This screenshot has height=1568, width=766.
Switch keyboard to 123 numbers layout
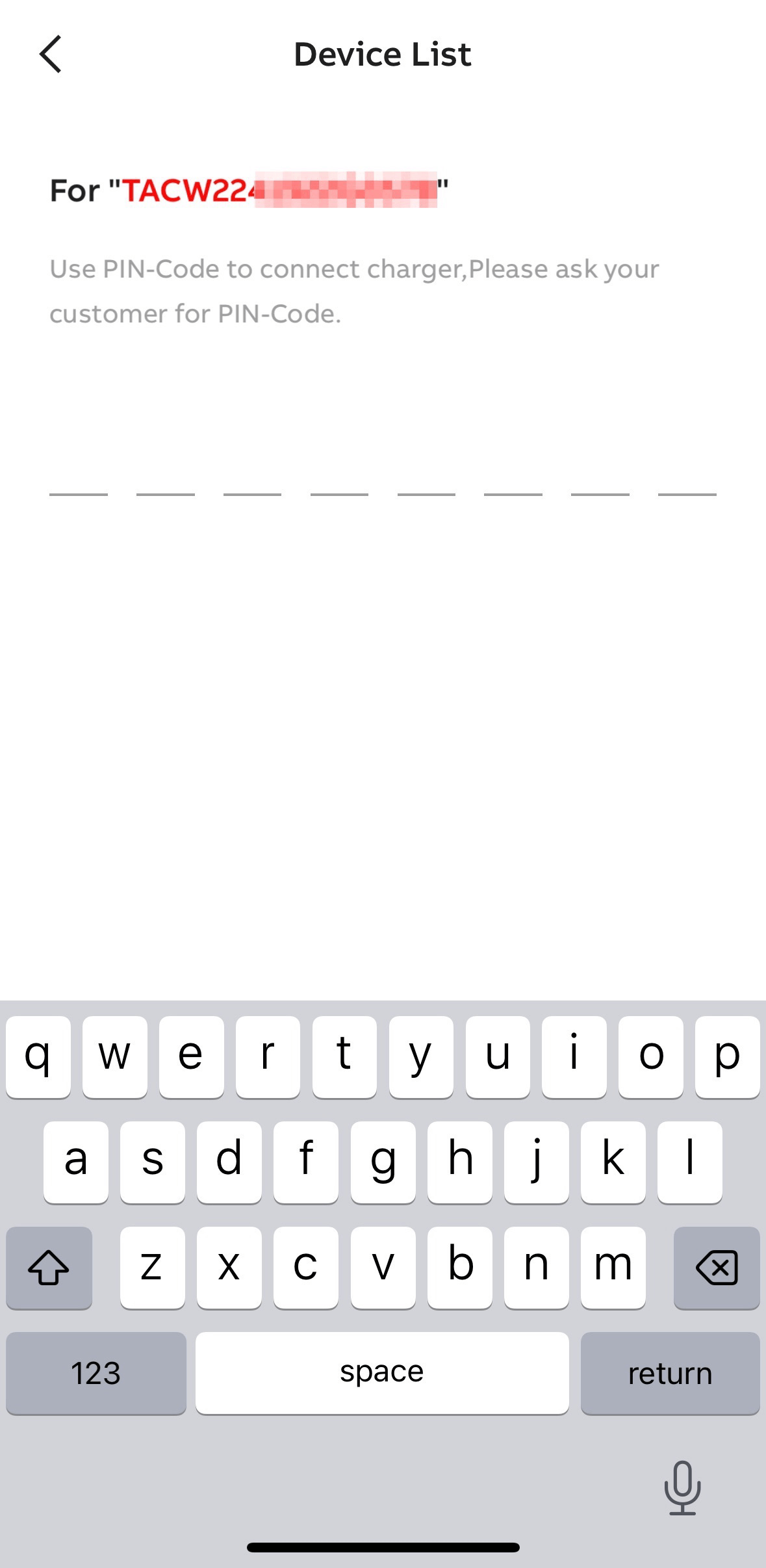pyautogui.click(x=96, y=1372)
